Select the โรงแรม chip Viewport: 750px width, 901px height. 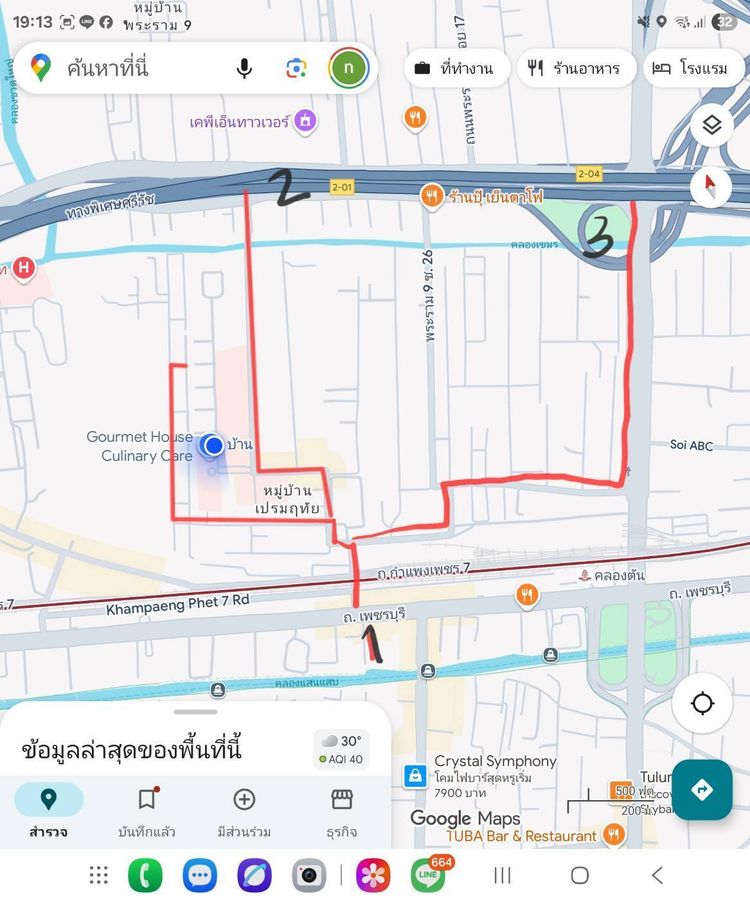click(x=690, y=68)
